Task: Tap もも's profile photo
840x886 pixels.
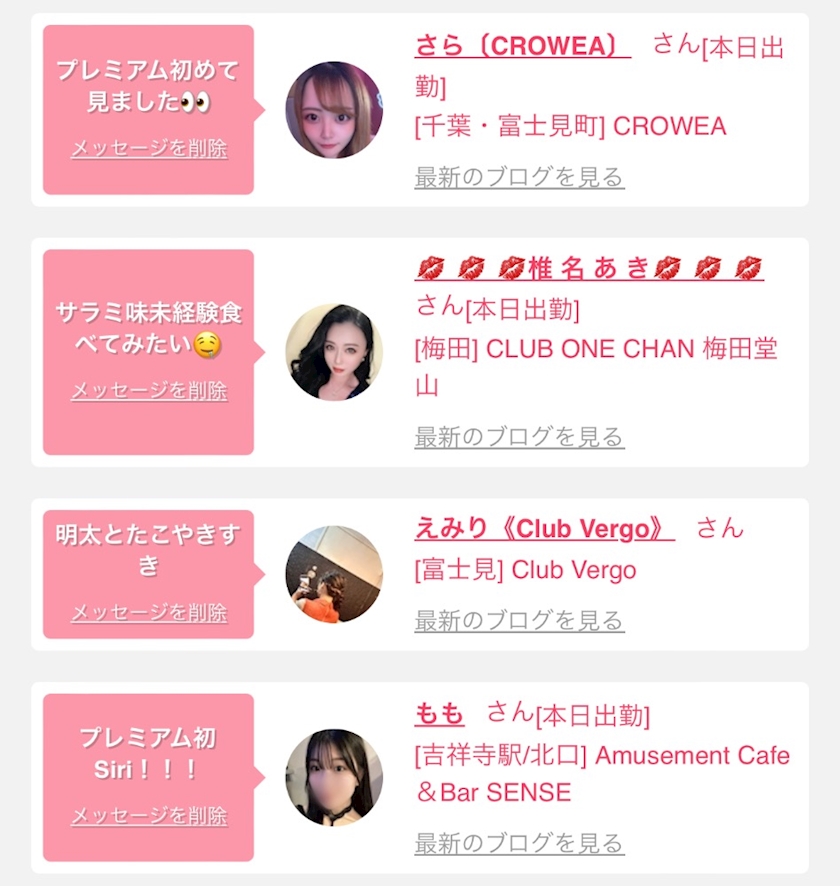Action: [334, 778]
